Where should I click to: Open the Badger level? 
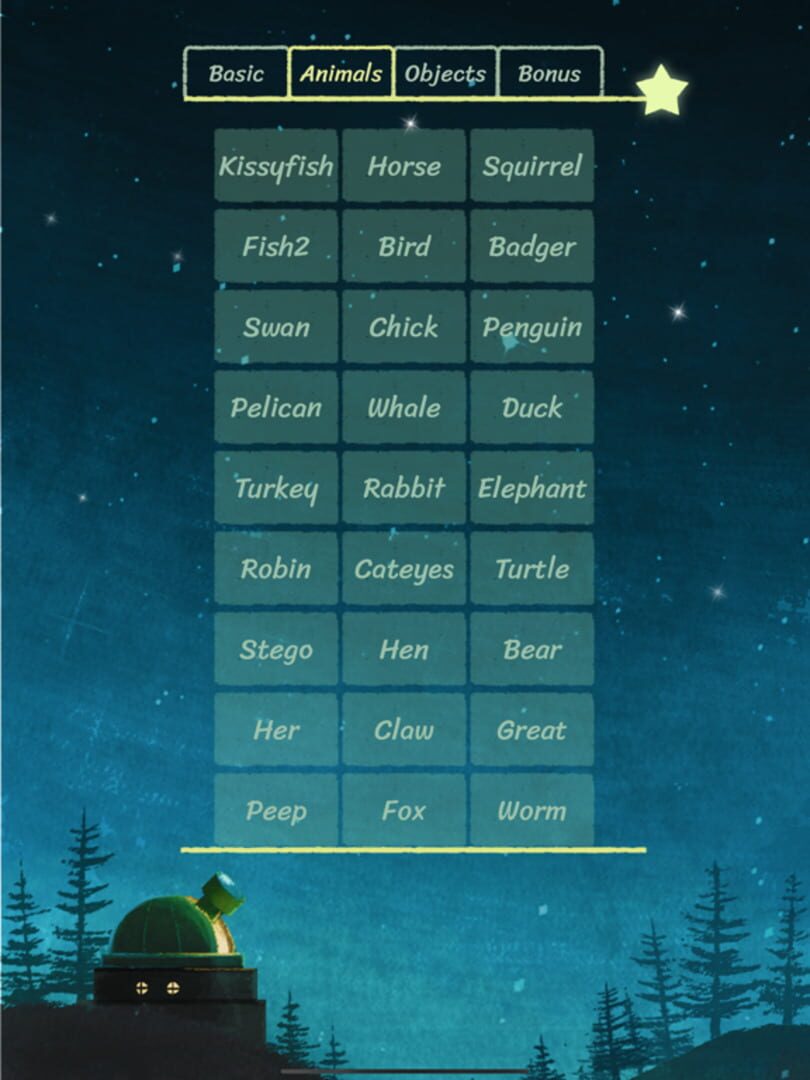tap(532, 247)
